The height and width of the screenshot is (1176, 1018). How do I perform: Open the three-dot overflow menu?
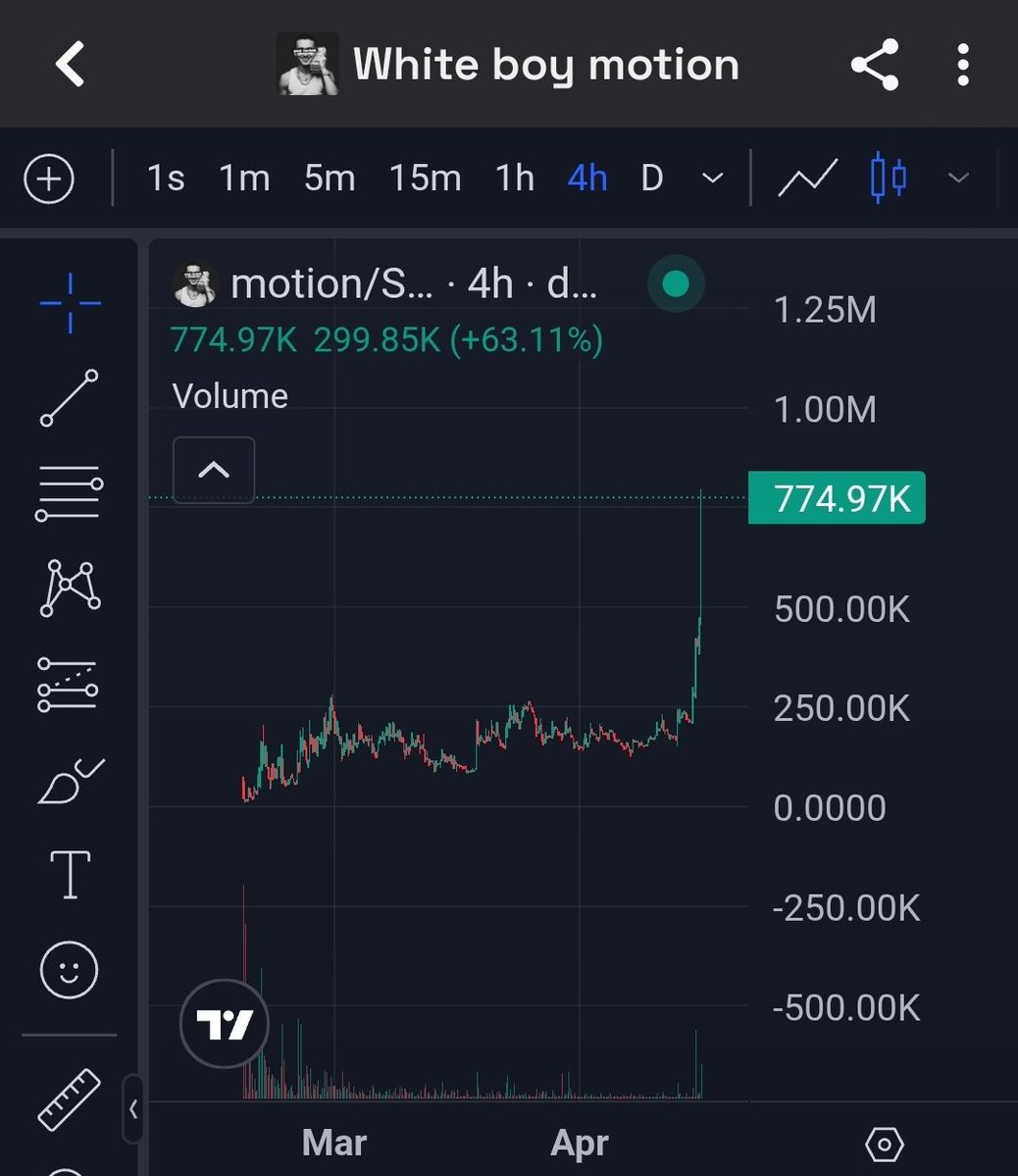963,65
